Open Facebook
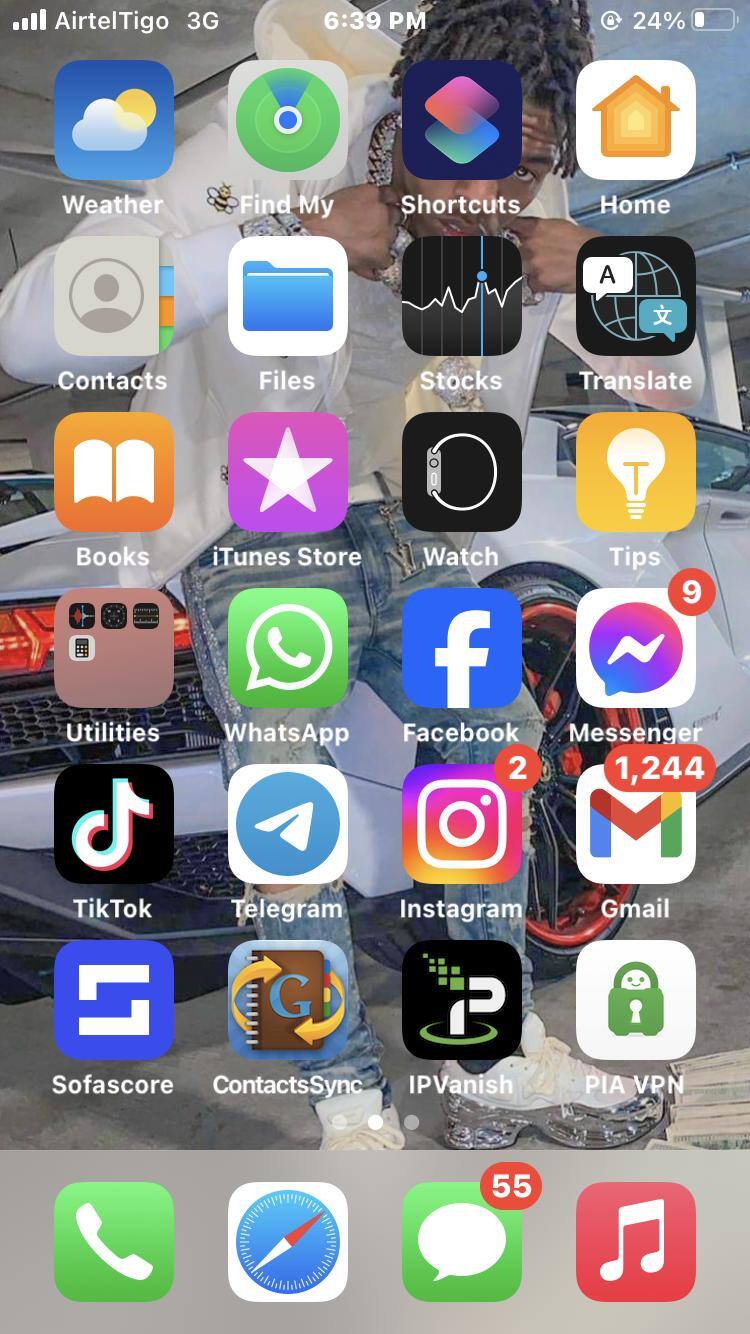 [x=461, y=648]
